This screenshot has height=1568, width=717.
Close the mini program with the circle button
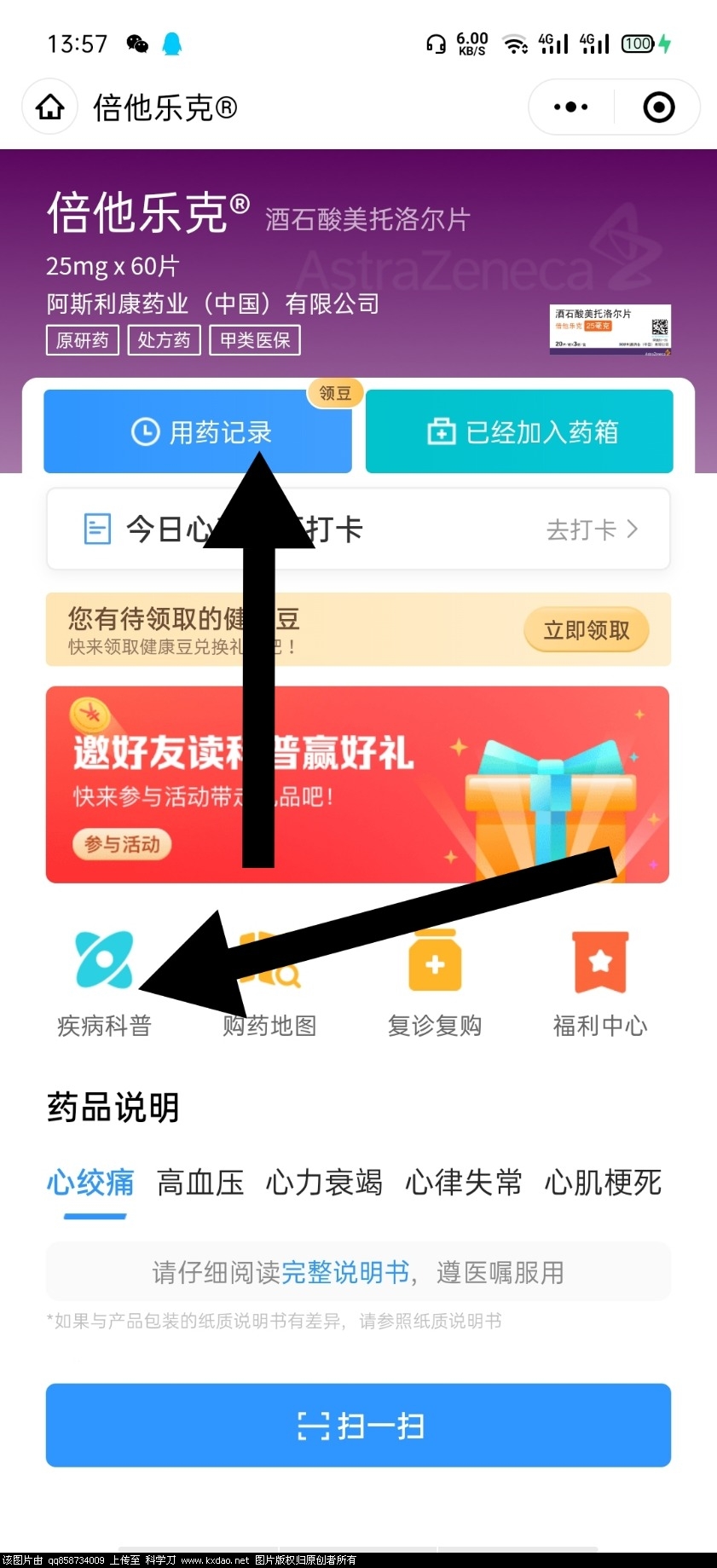(658, 107)
